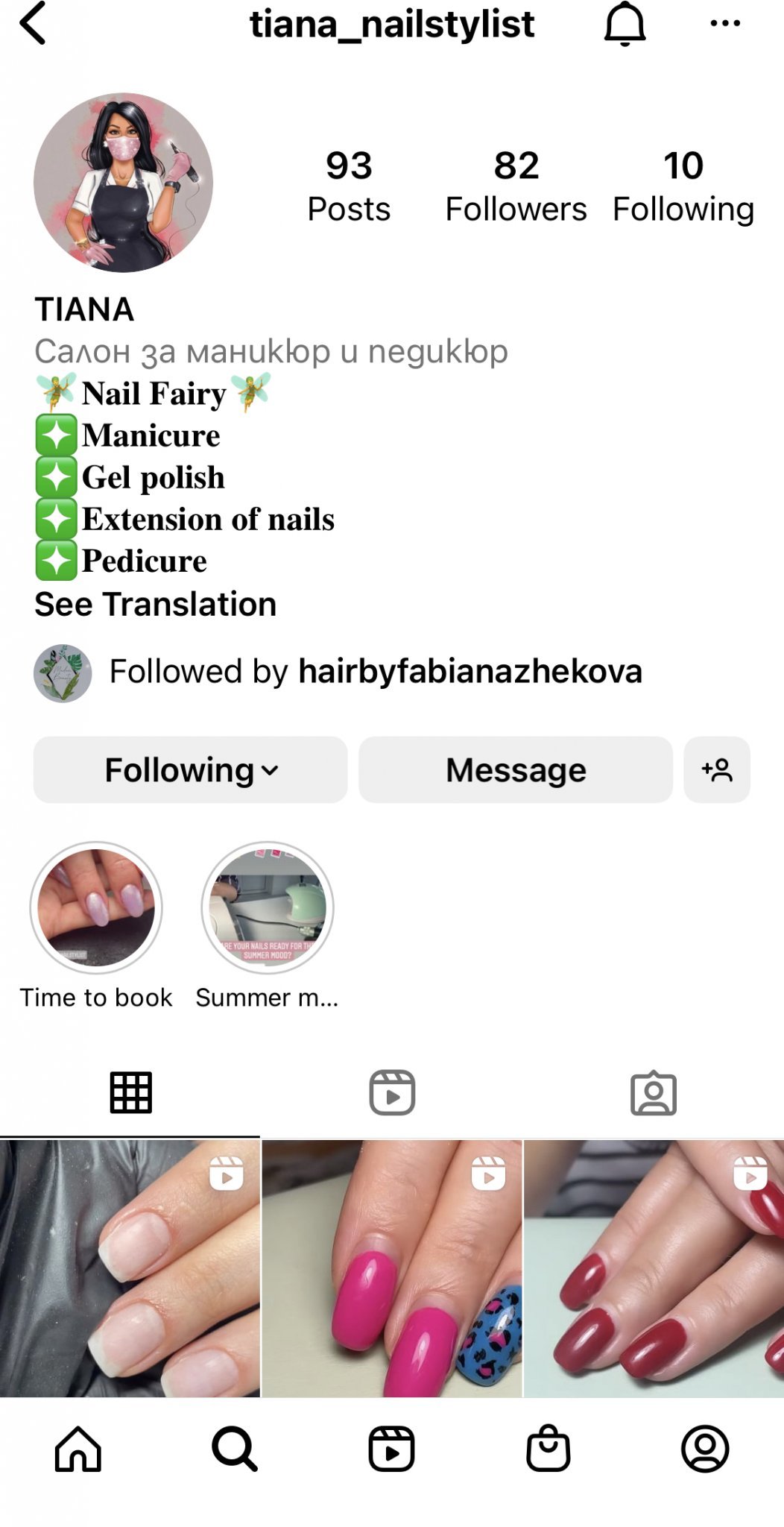View the 10 Following list
784x1527 pixels.
[x=683, y=186]
